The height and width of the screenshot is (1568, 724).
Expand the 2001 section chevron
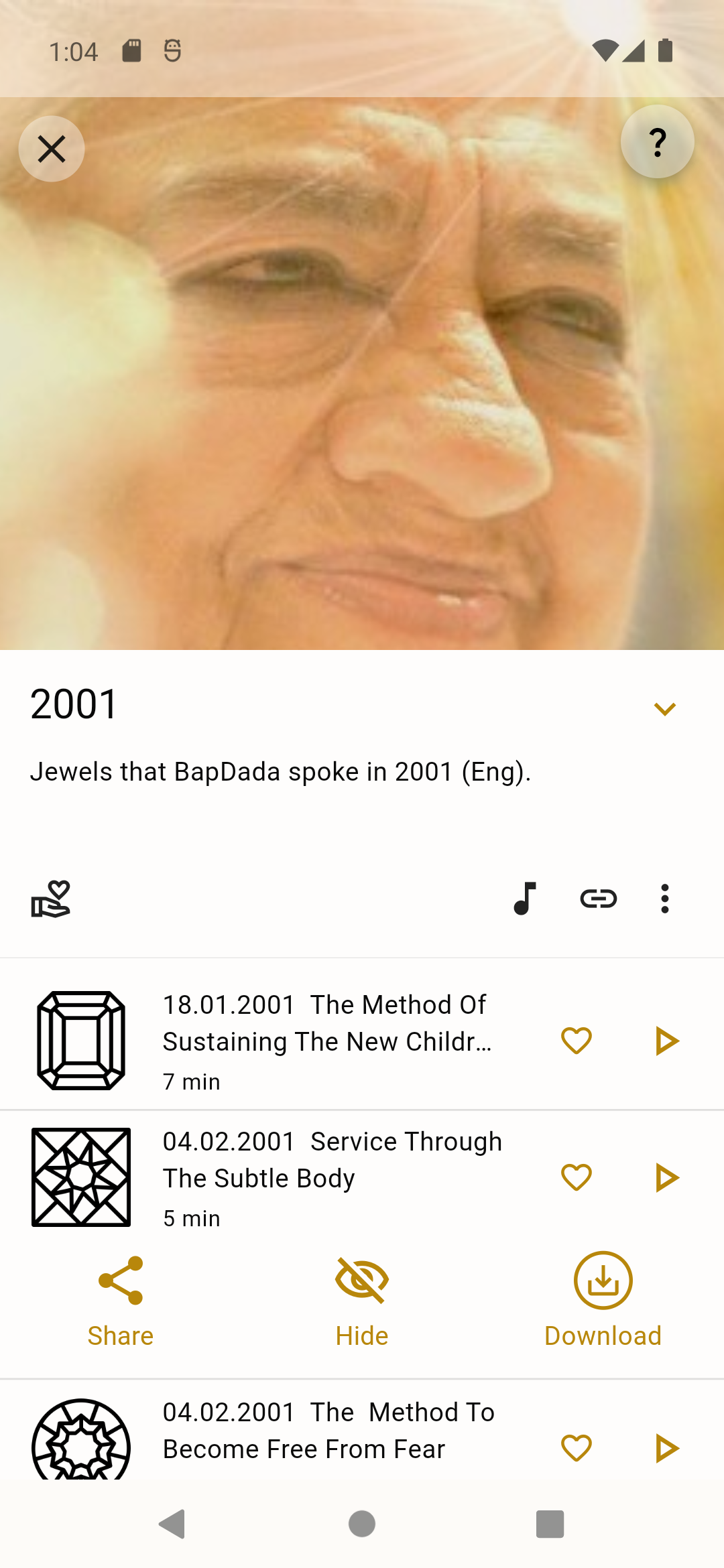coord(664,708)
